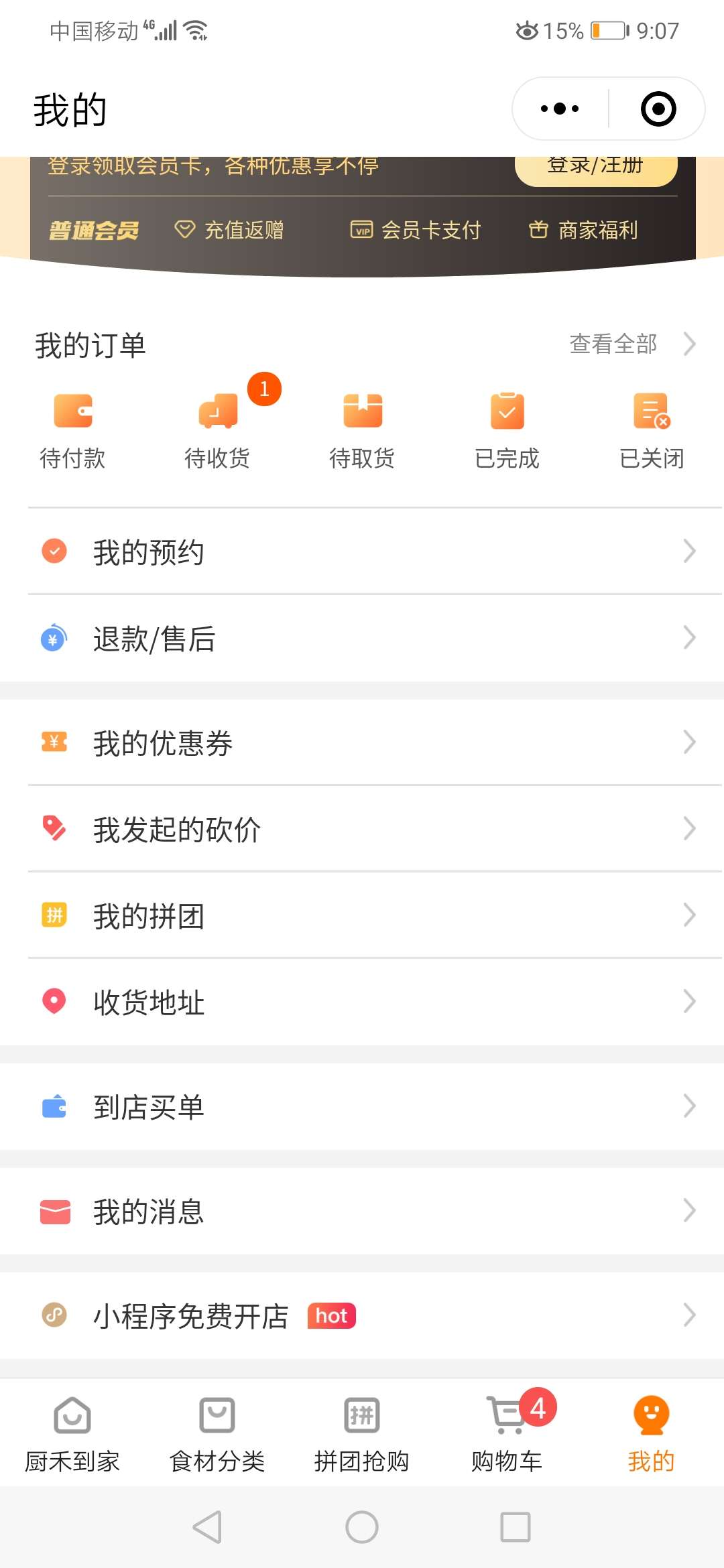Tap the 登录/注册 button
724x1568 pixels.
[596, 166]
